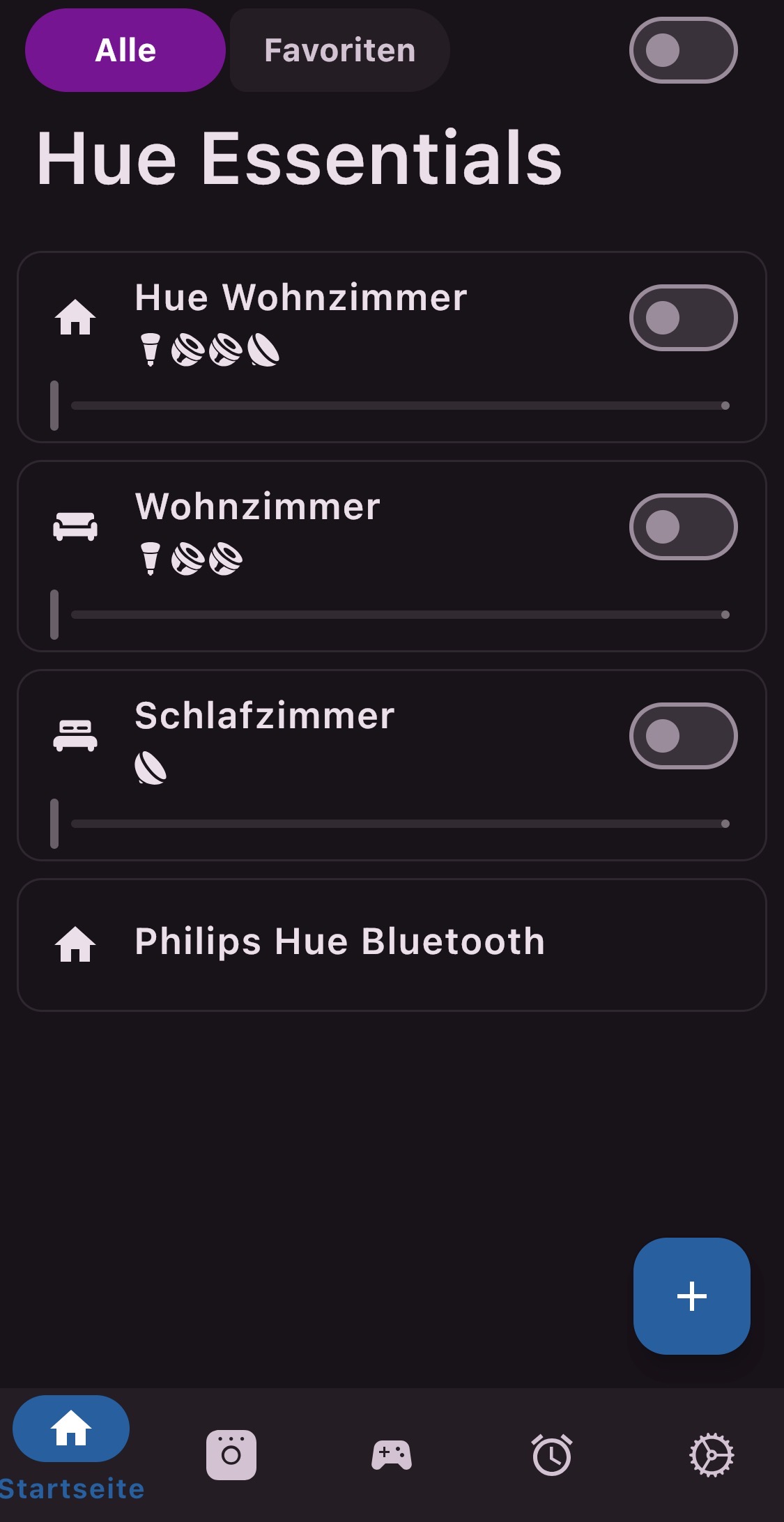
Task: Go to the alarm clock schedules tab
Action: [552, 1455]
